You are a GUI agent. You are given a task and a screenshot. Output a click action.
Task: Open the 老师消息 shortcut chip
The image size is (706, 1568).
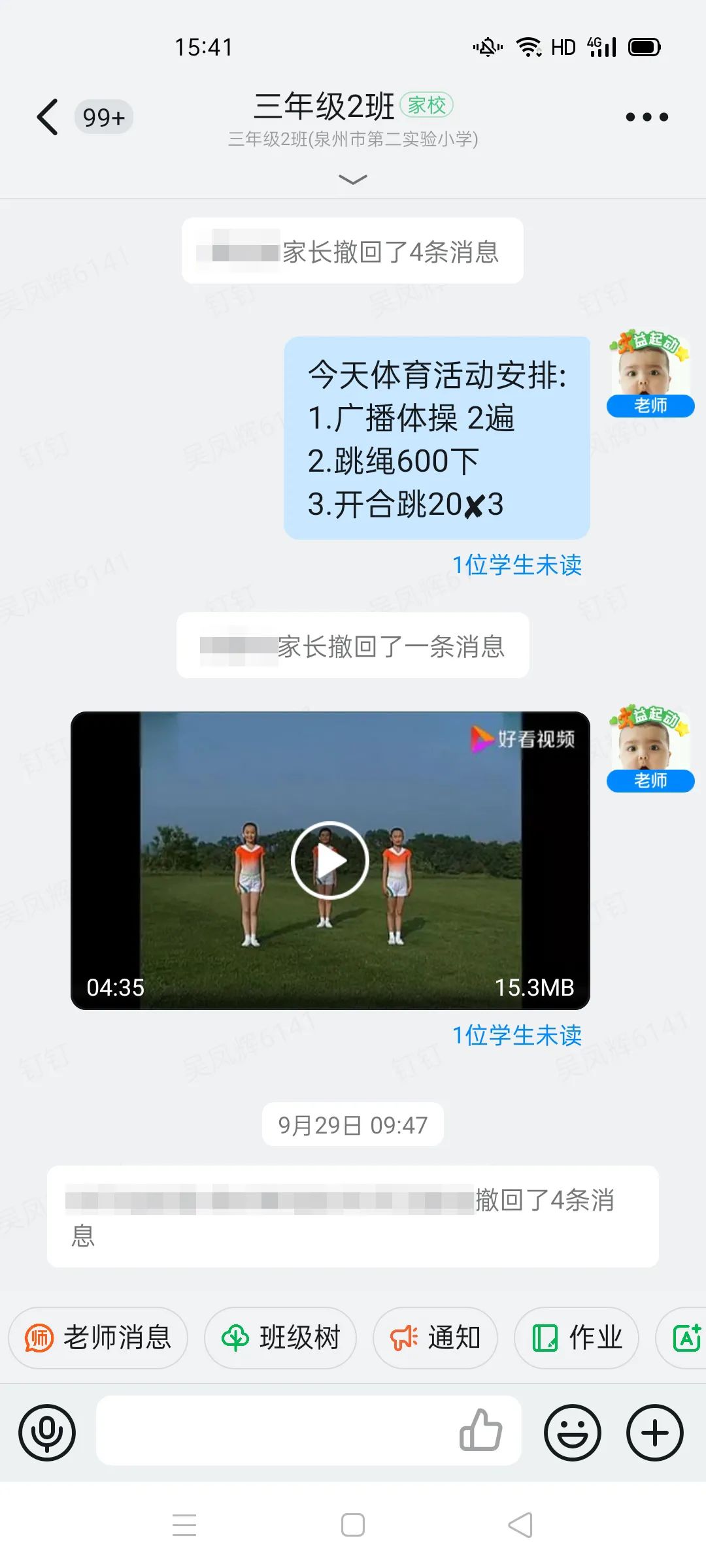(98, 1337)
